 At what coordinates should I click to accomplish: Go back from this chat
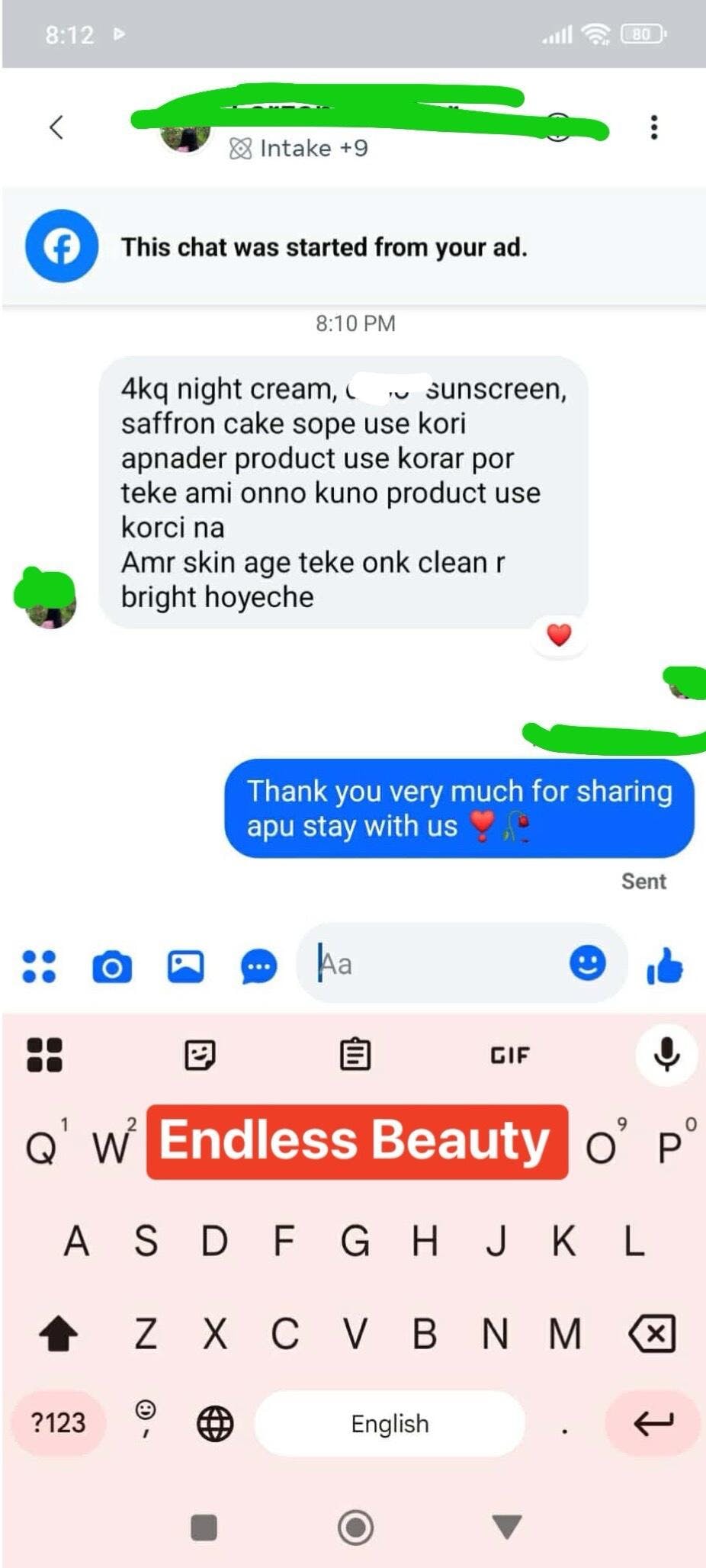coord(56,127)
